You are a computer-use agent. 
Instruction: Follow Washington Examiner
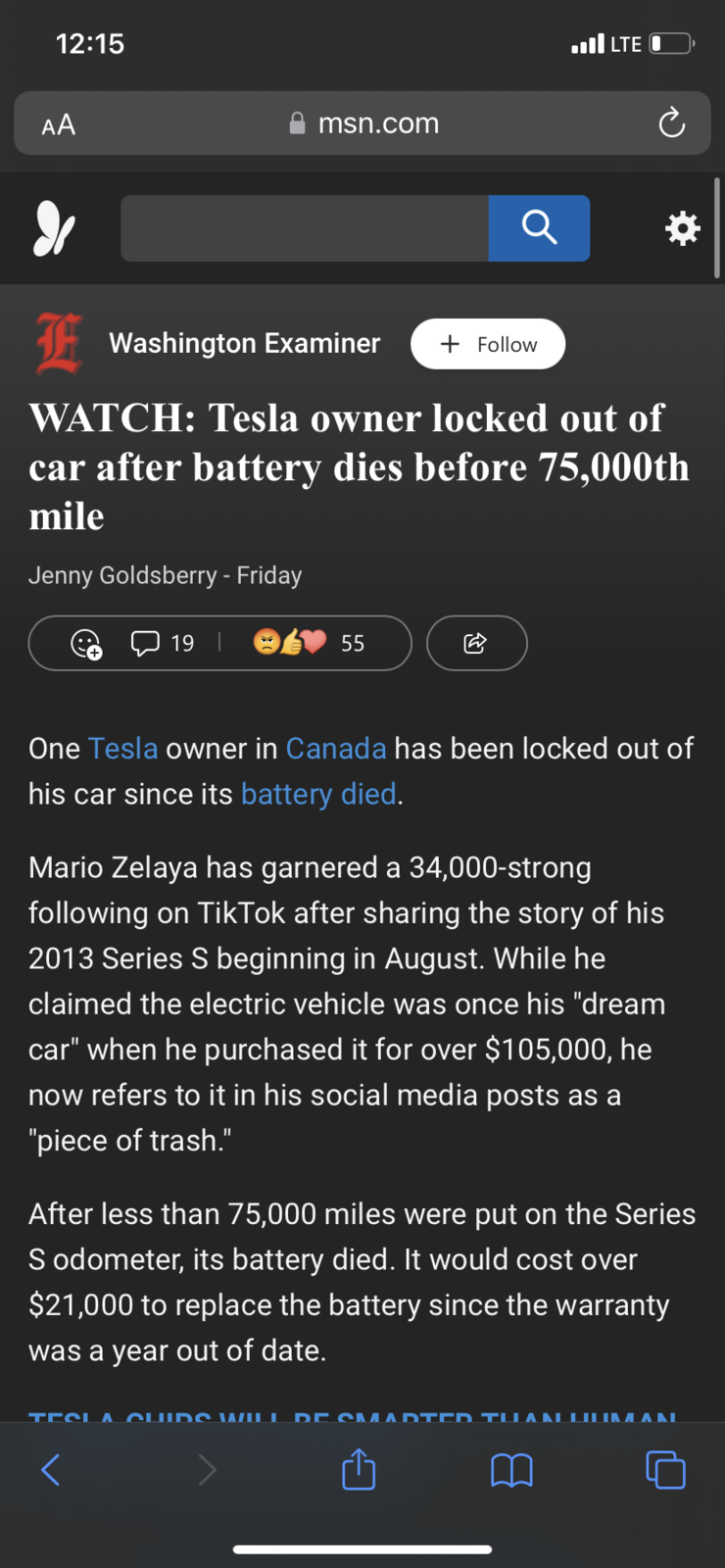point(488,344)
